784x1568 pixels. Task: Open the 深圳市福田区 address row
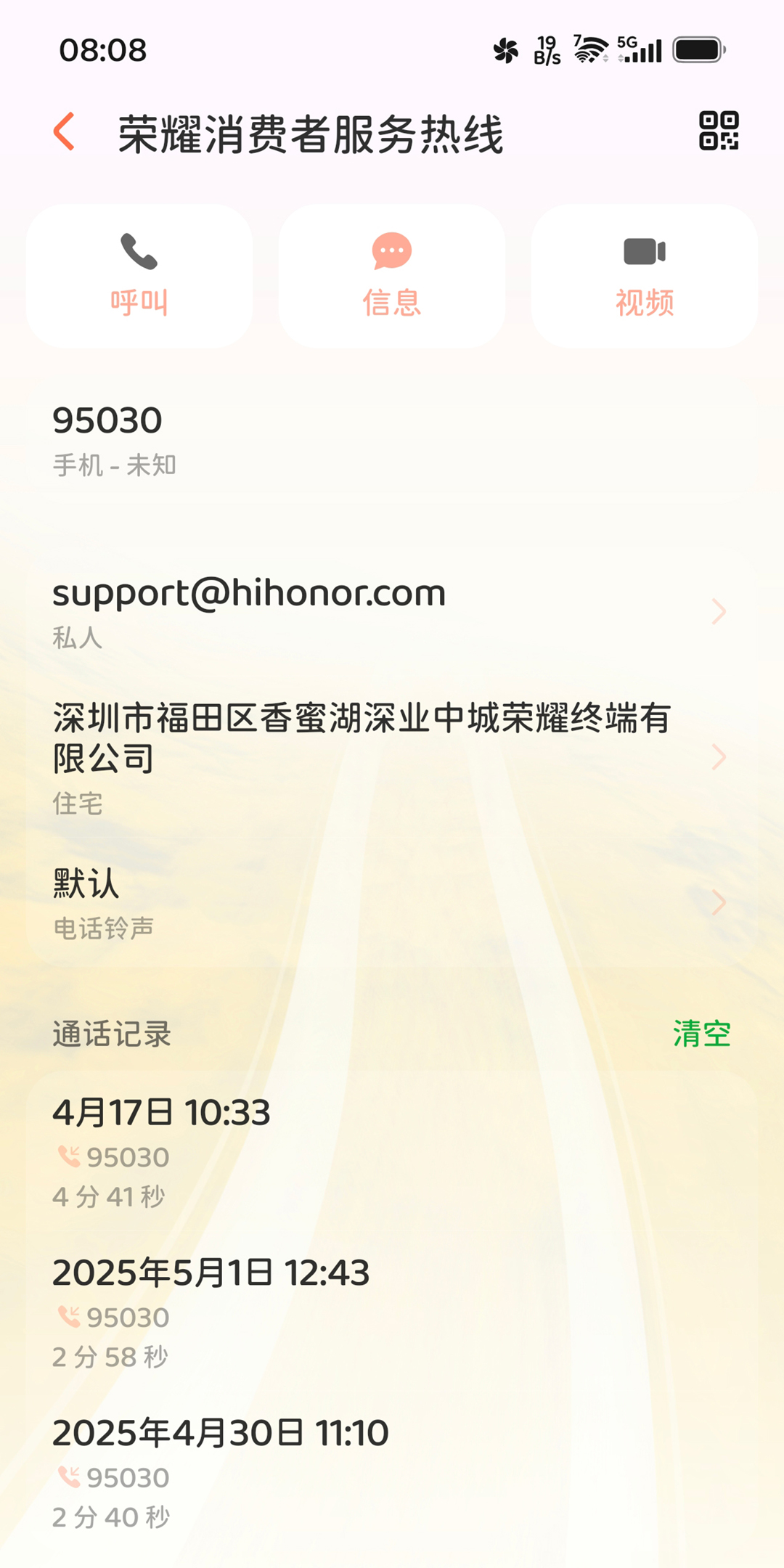pos(392,757)
